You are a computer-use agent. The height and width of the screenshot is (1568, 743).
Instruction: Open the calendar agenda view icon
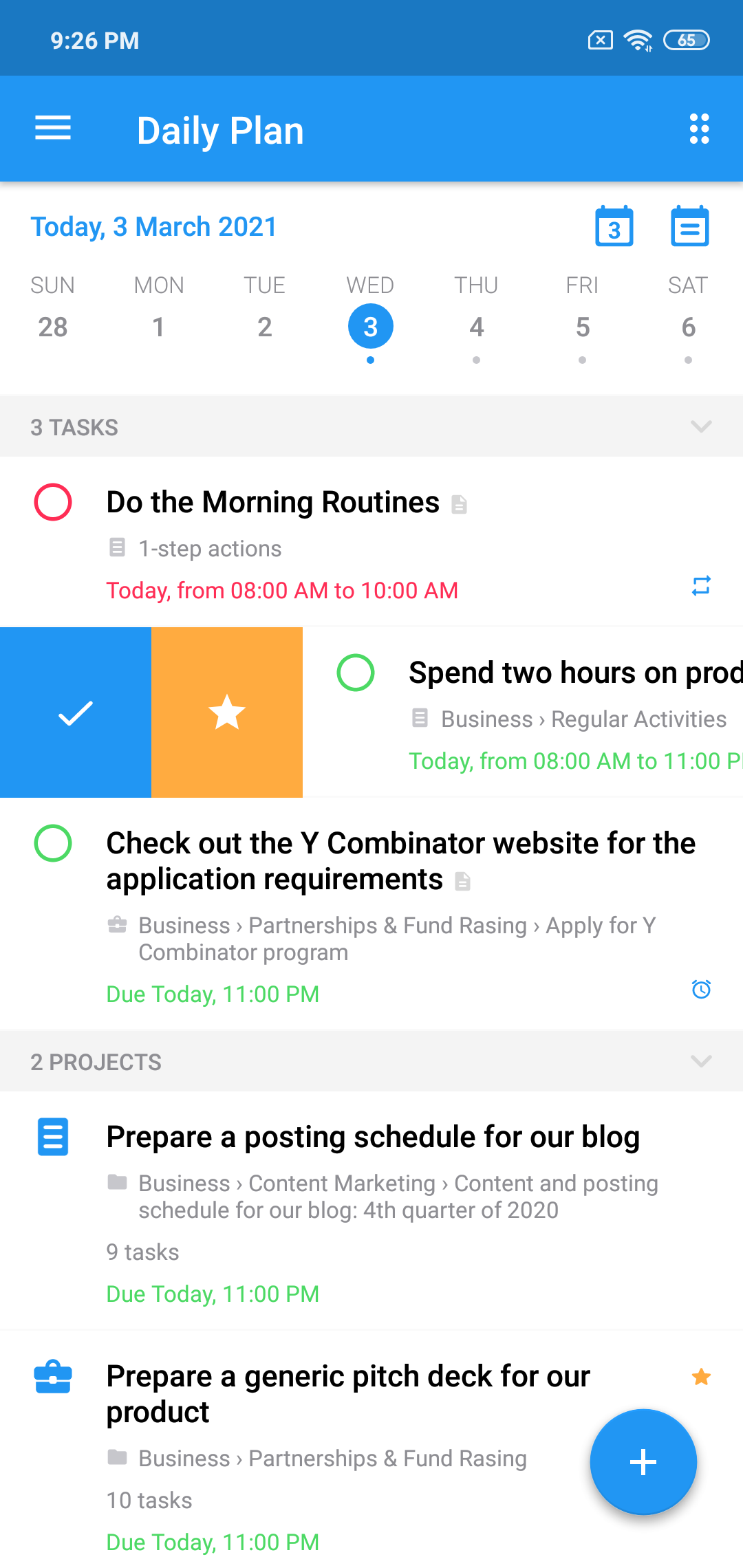[x=689, y=226]
